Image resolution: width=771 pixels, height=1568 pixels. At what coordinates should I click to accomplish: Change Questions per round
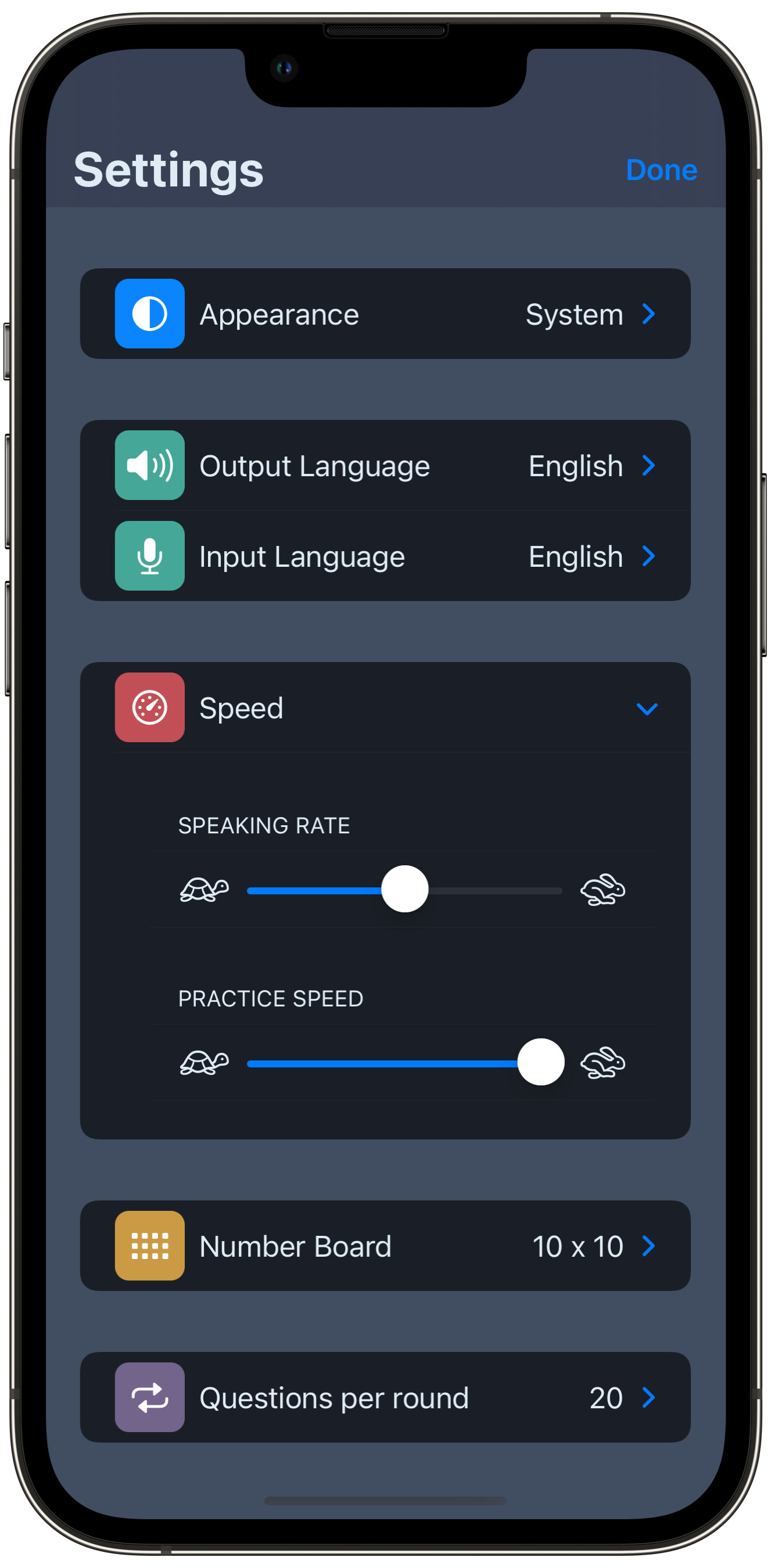(x=385, y=1398)
